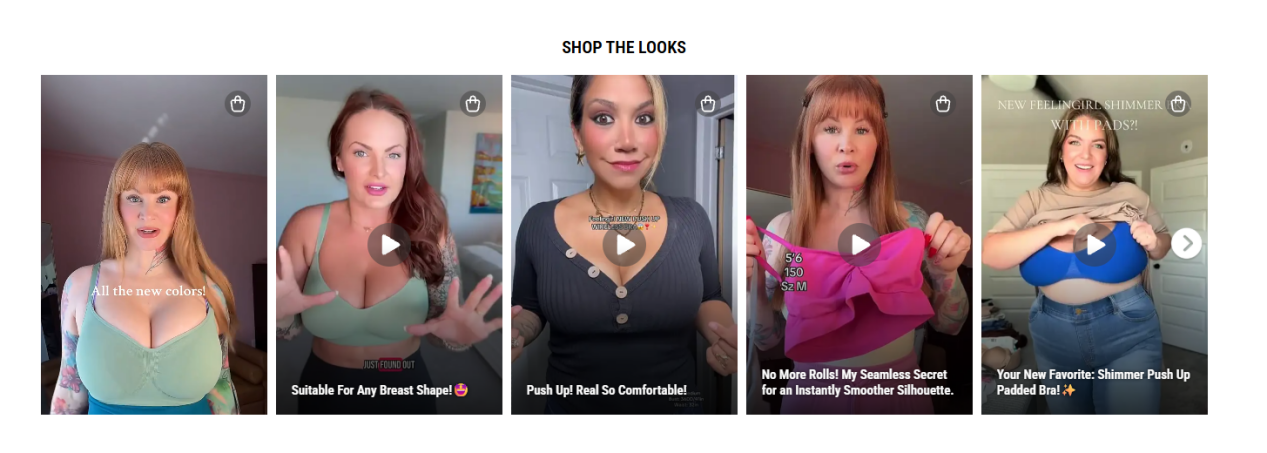Play the "Suitable For Any Breast Shape!" video
Viewport: 1267px width, 453px height.
[389, 244]
